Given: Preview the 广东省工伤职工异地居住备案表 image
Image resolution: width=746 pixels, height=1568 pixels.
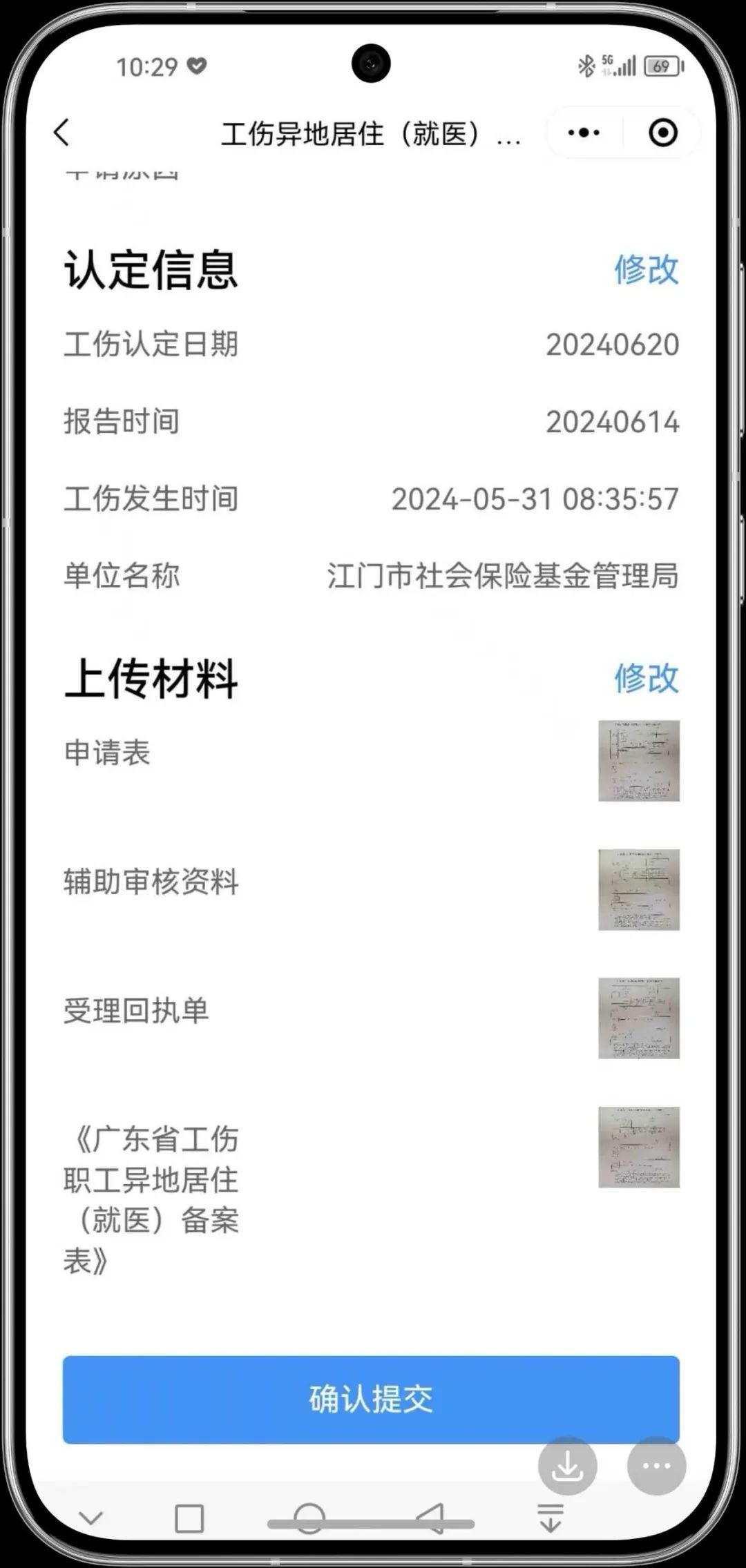Looking at the screenshot, I should click(x=639, y=1147).
